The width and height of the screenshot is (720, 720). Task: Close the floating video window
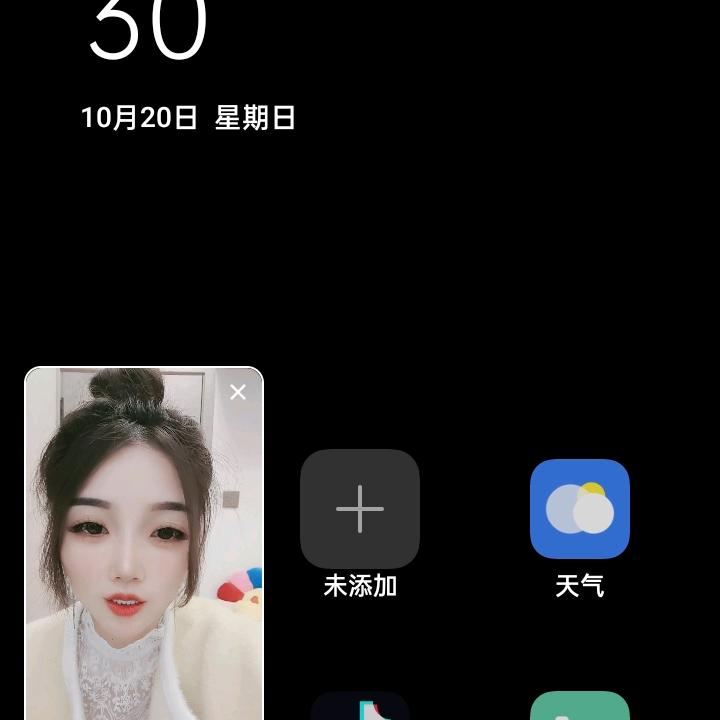point(238,392)
